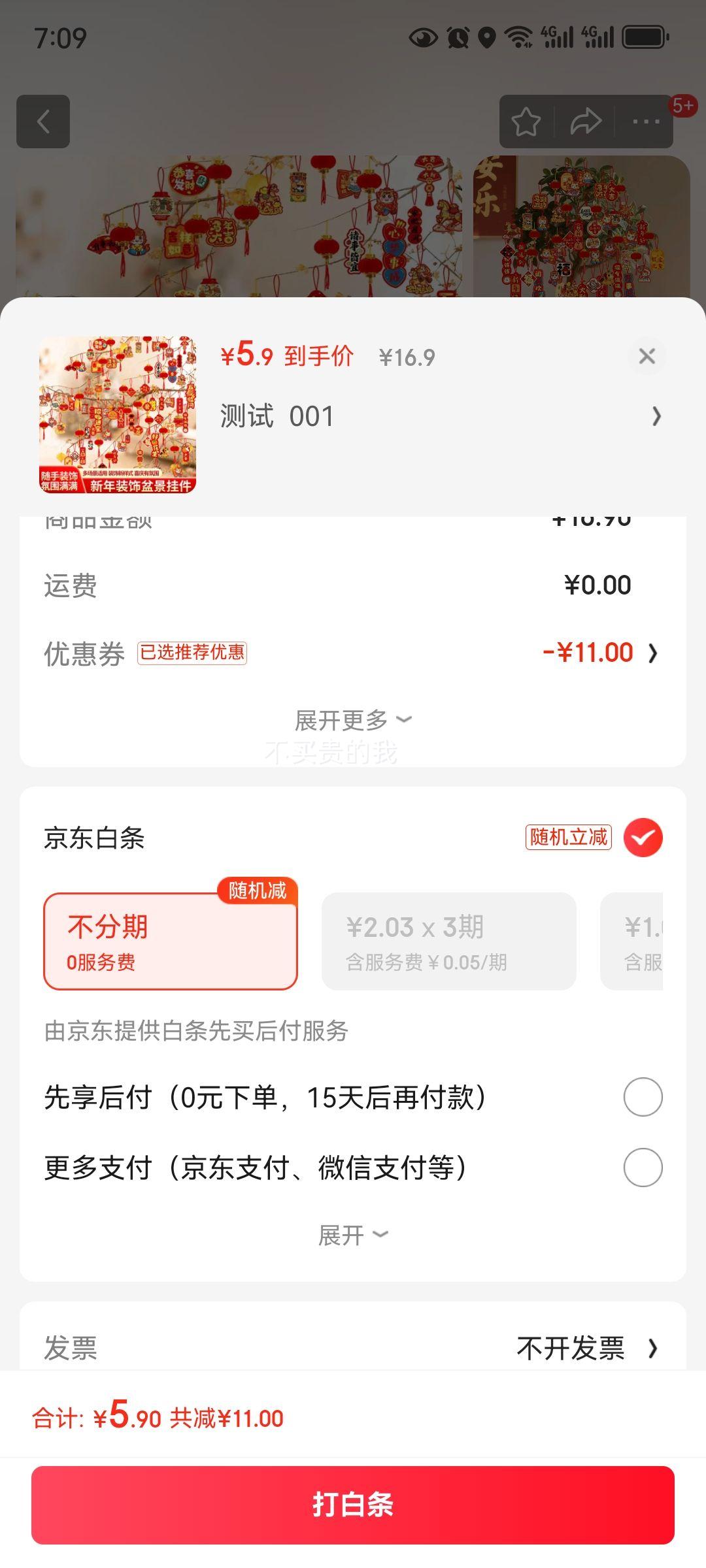Tap the chevron next to 测试 001
The height and width of the screenshot is (1568, 706).
tap(657, 416)
